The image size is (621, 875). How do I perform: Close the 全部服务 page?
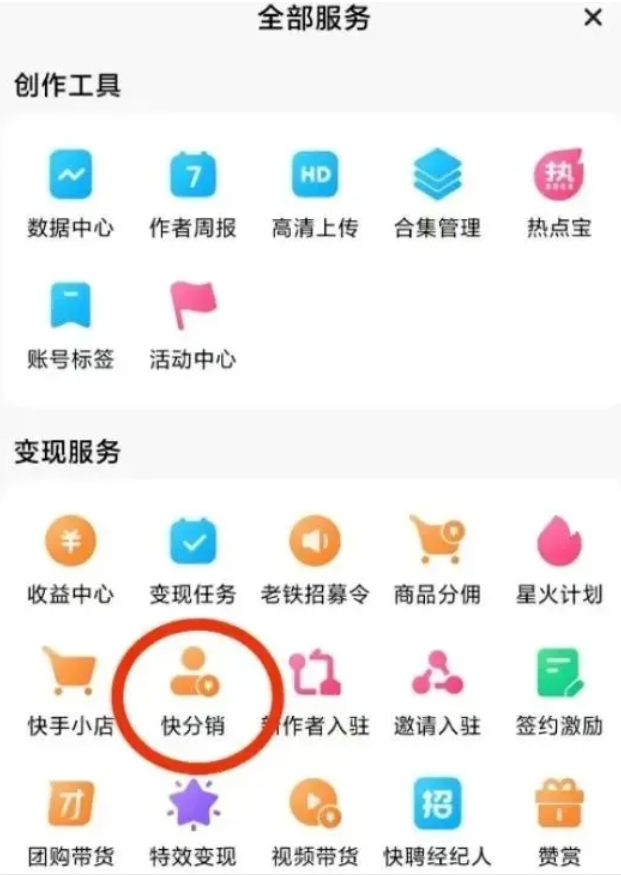pyautogui.click(x=592, y=19)
